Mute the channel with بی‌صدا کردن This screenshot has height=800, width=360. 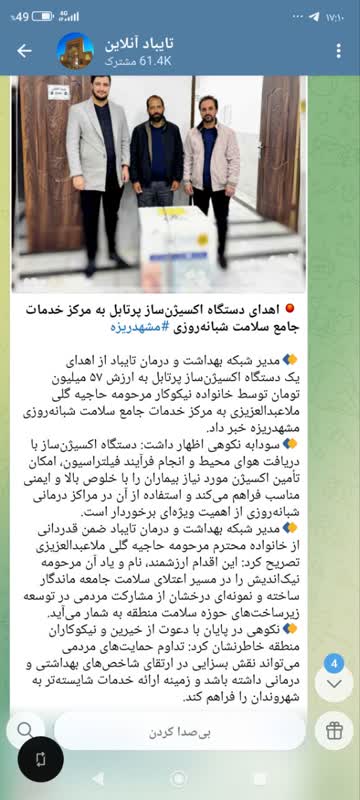pyautogui.click(x=180, y=733)
